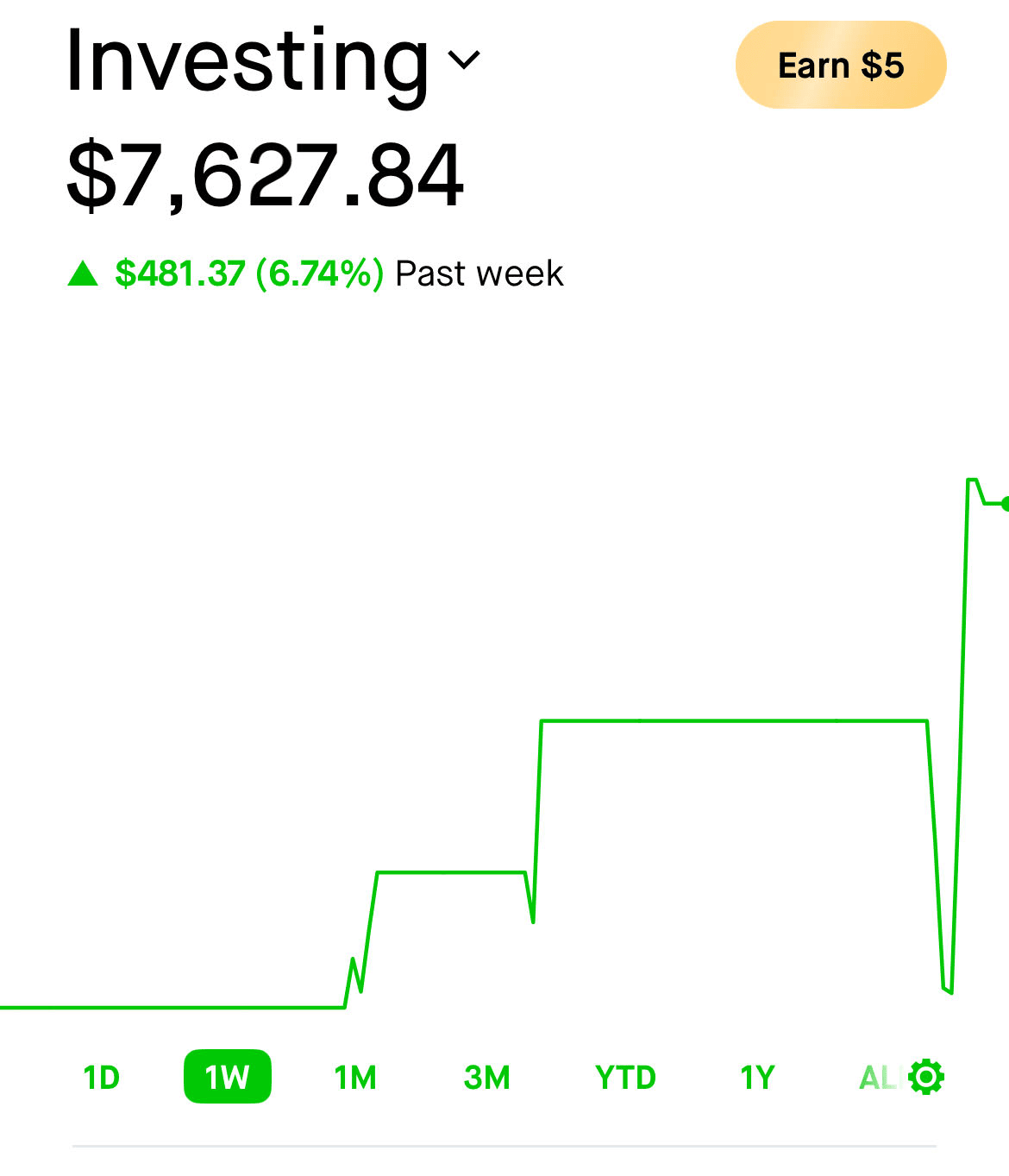This screenshot has width=1009, height=1176.
Task: Open chart settings gear
Action: (x=927, y=1077)
